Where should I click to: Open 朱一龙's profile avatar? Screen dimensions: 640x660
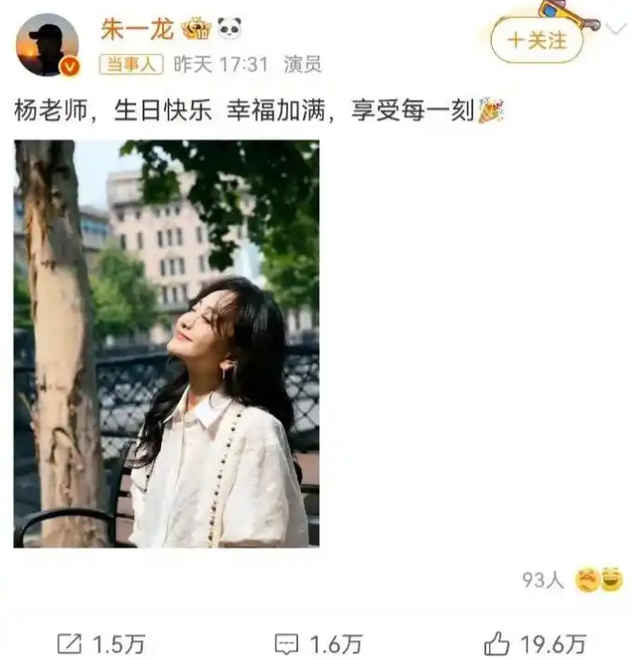[47, 45]
